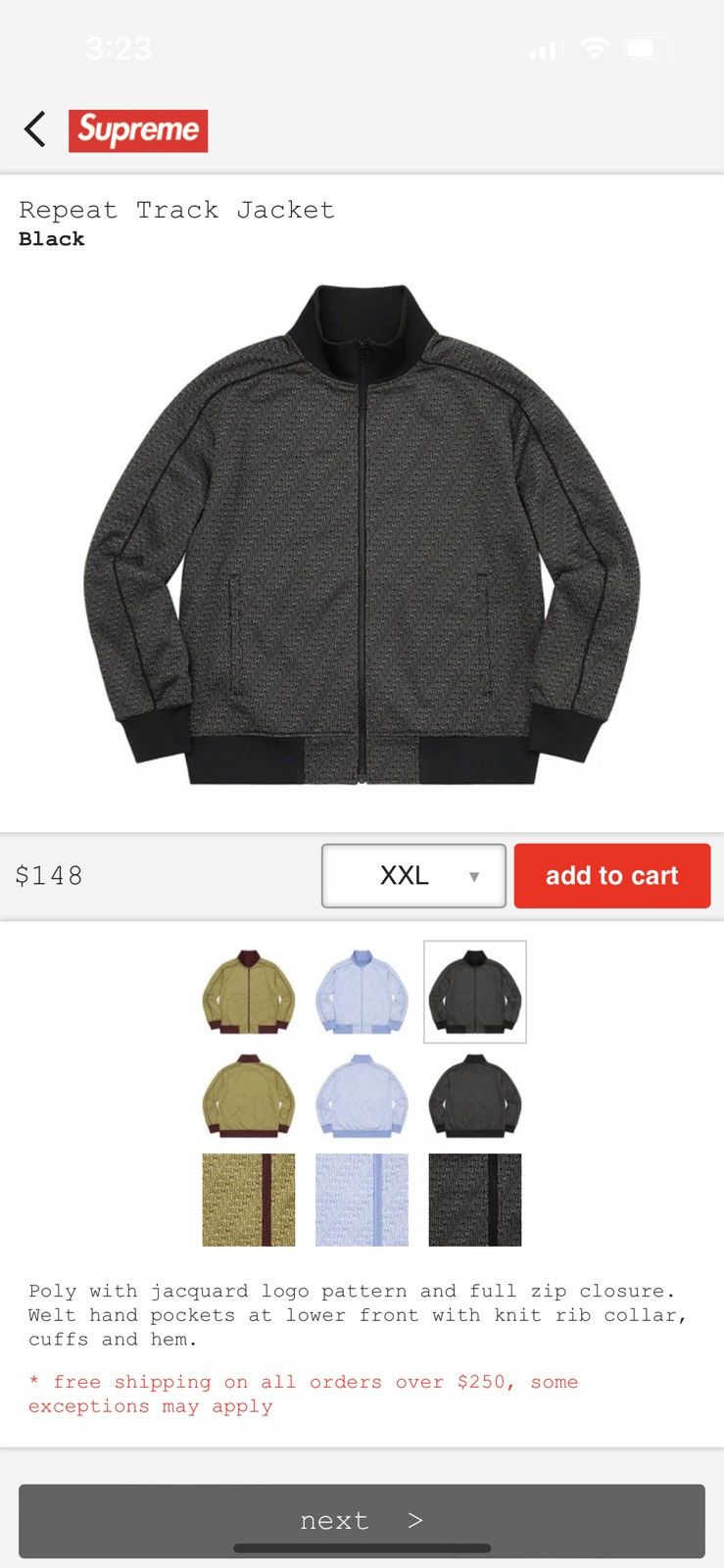The height and width of the screenshot is (1568, 724).
Task: View the black jacket back thumbnail
Action: click(475, 1096)
